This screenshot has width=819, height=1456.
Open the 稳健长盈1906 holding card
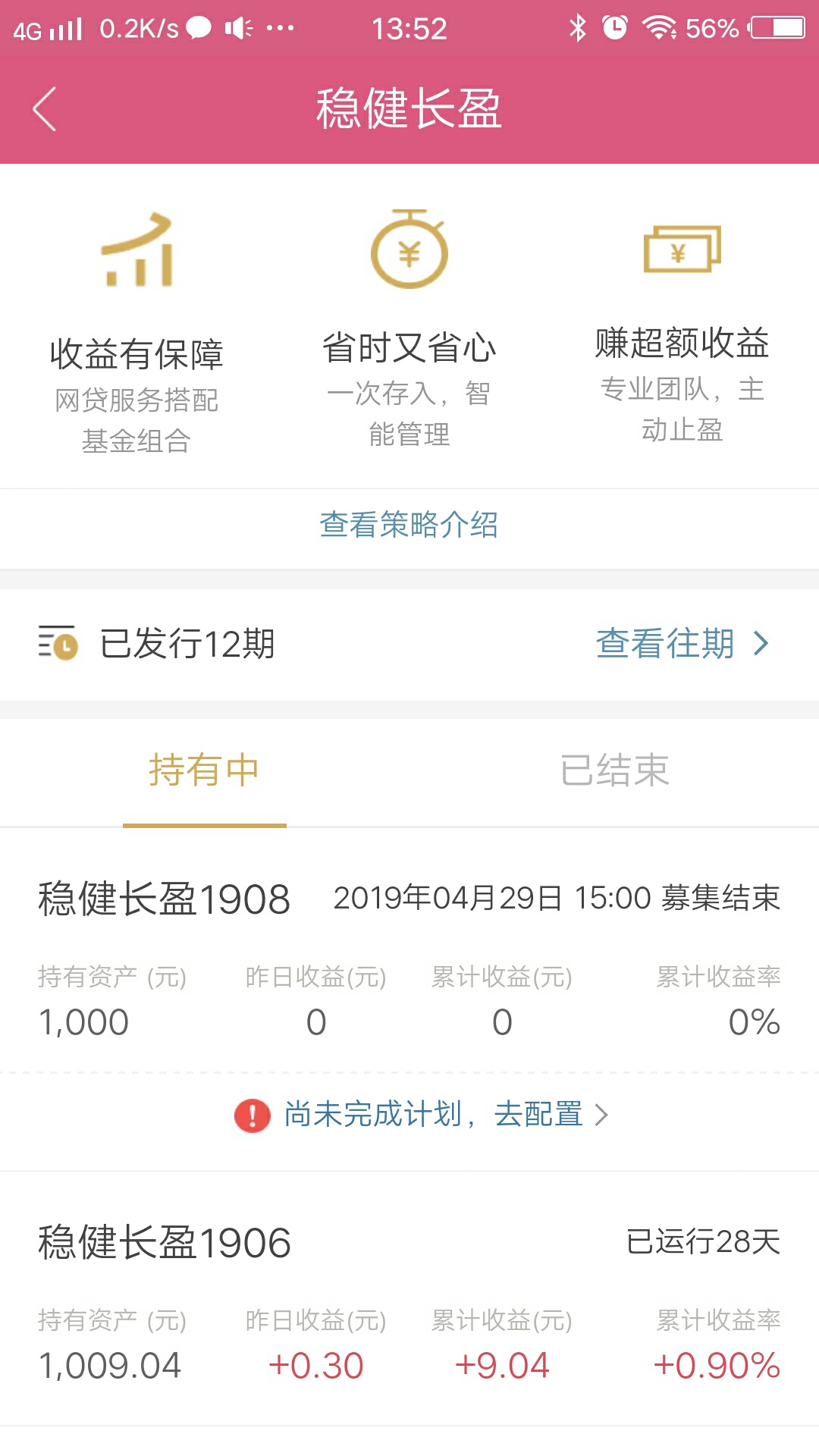(409, 1298)
